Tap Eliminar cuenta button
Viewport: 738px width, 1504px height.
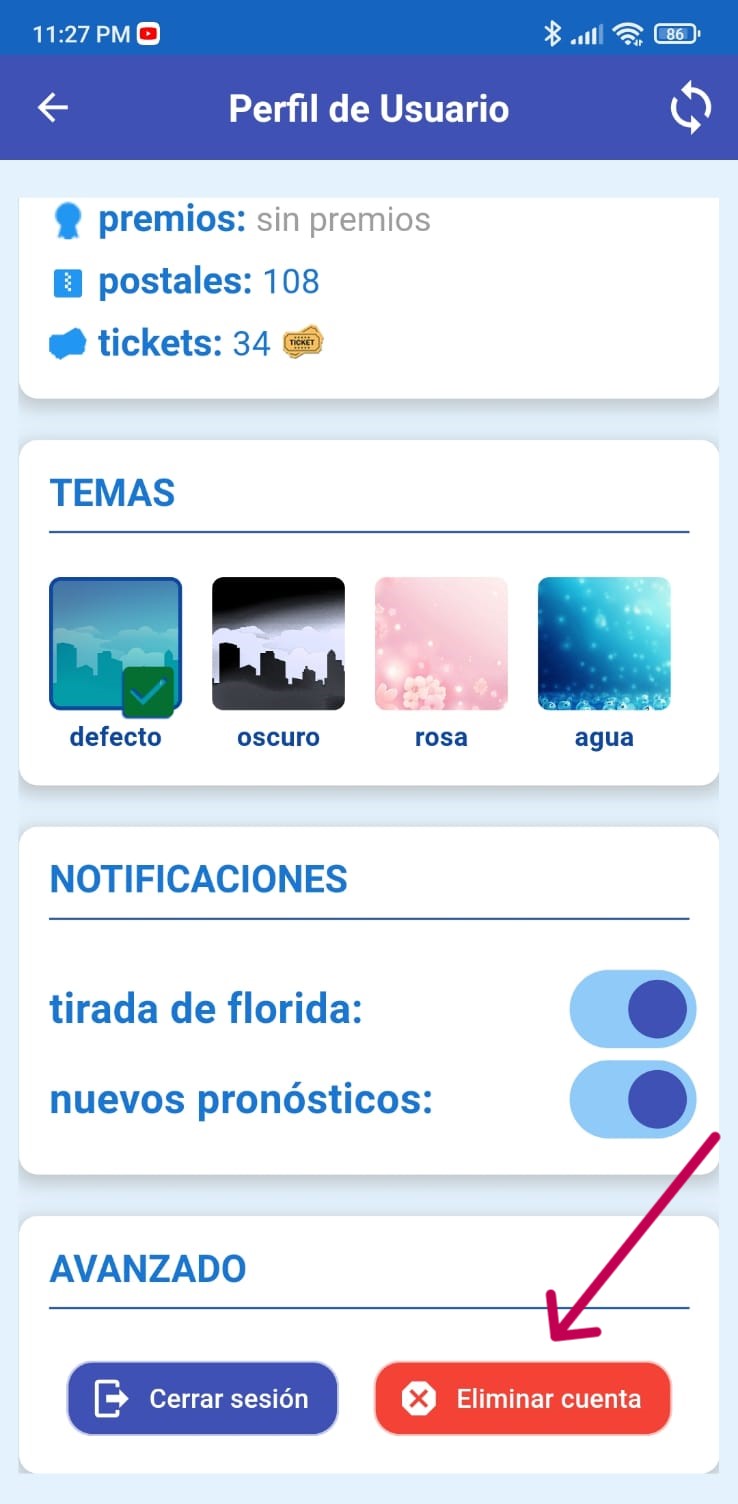click(x=522, y=1398)
